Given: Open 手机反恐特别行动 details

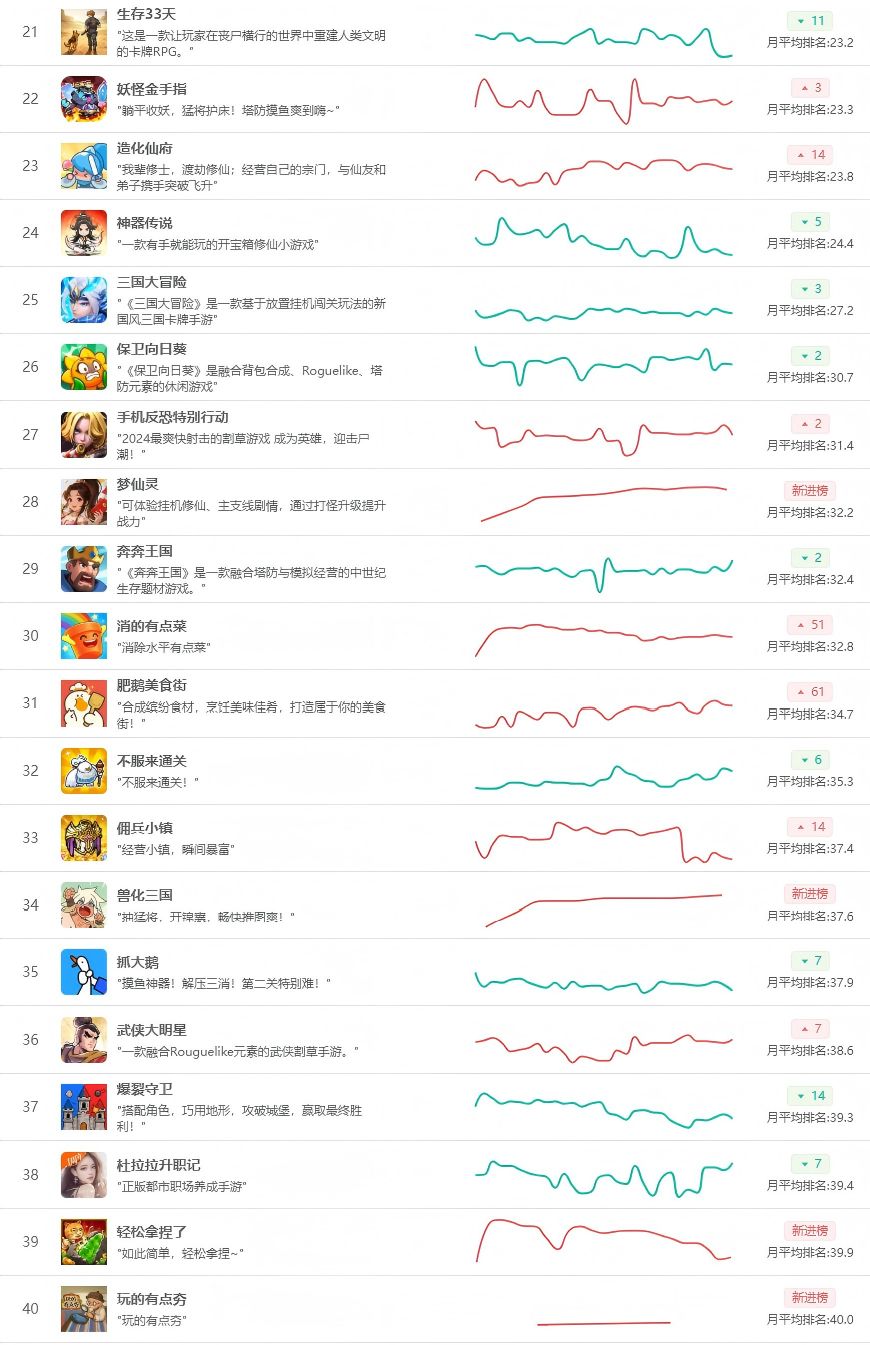Looking at the screenshot, I should click(435, 435).
